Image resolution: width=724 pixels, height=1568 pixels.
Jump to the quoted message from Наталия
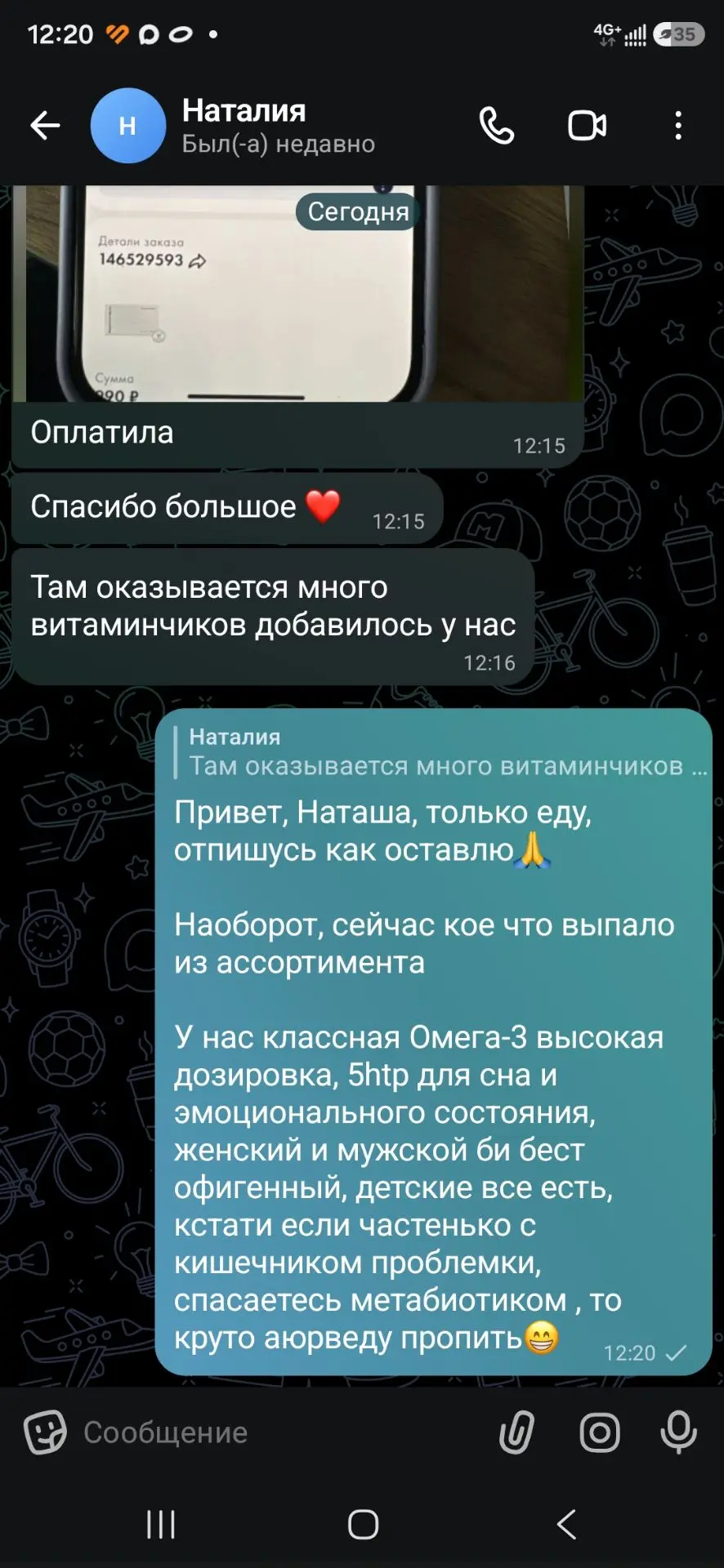(x=440, y=751)
